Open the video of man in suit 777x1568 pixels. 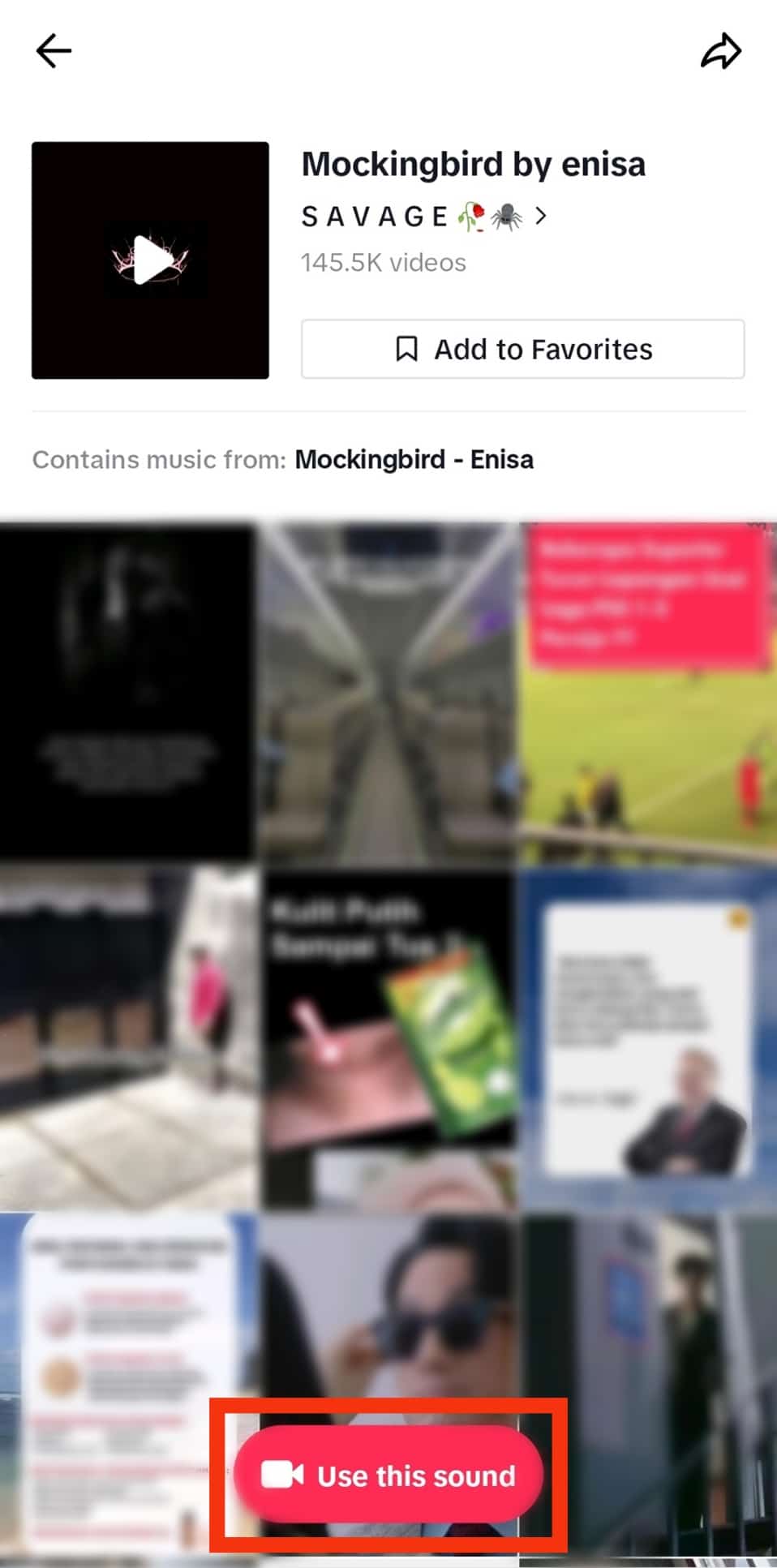pyautogui.click(x=648, y=1038)
